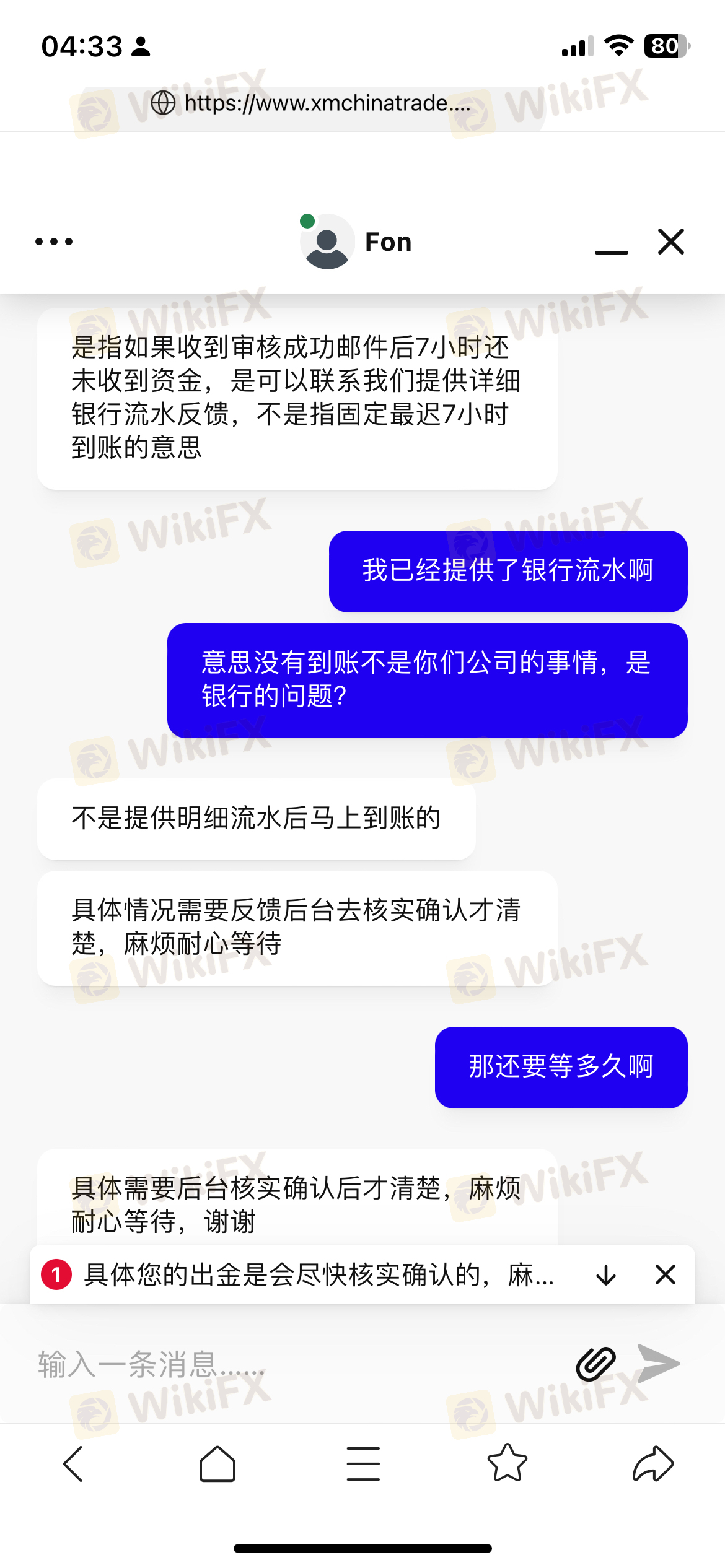Go back in the browser

coord(73,1464)
